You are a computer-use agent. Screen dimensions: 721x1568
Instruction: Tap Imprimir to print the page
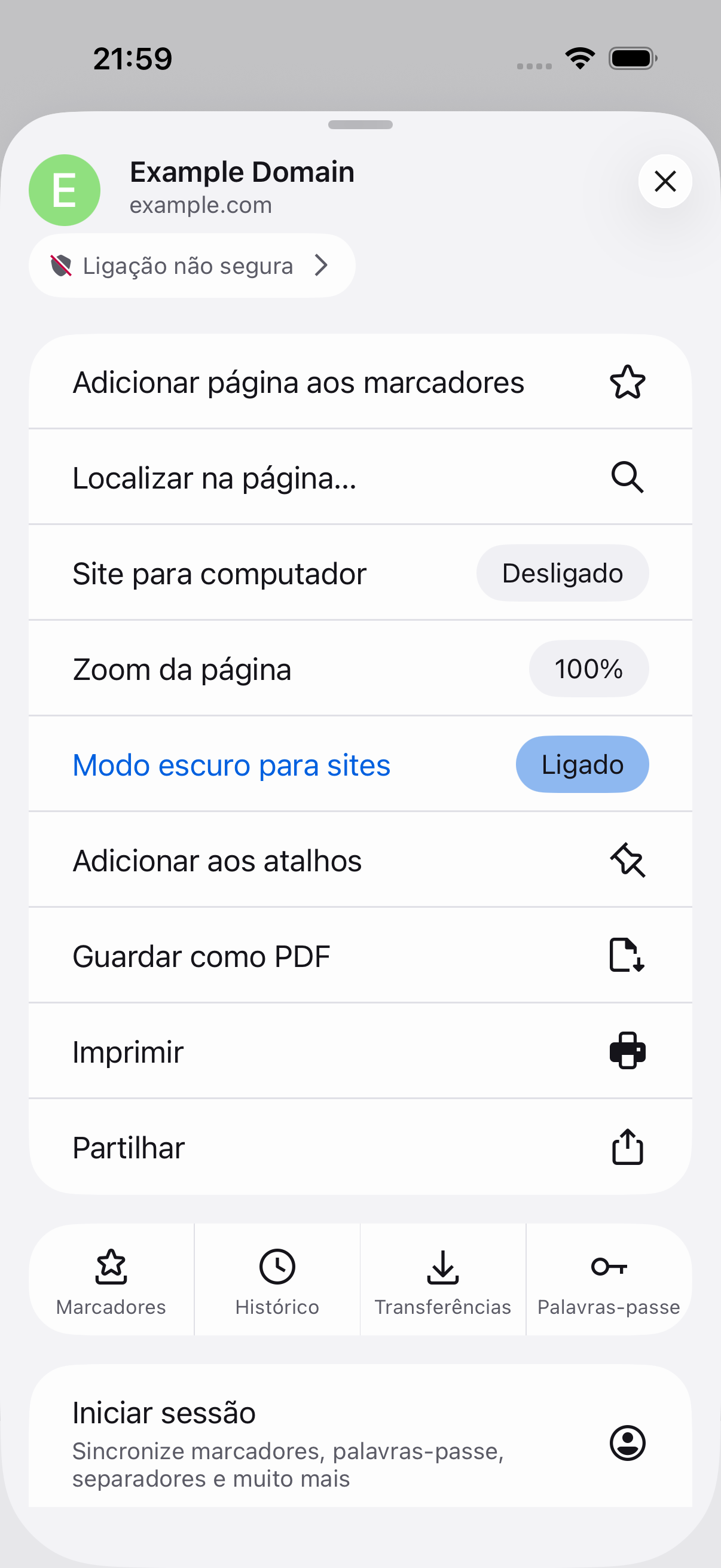359,1052
